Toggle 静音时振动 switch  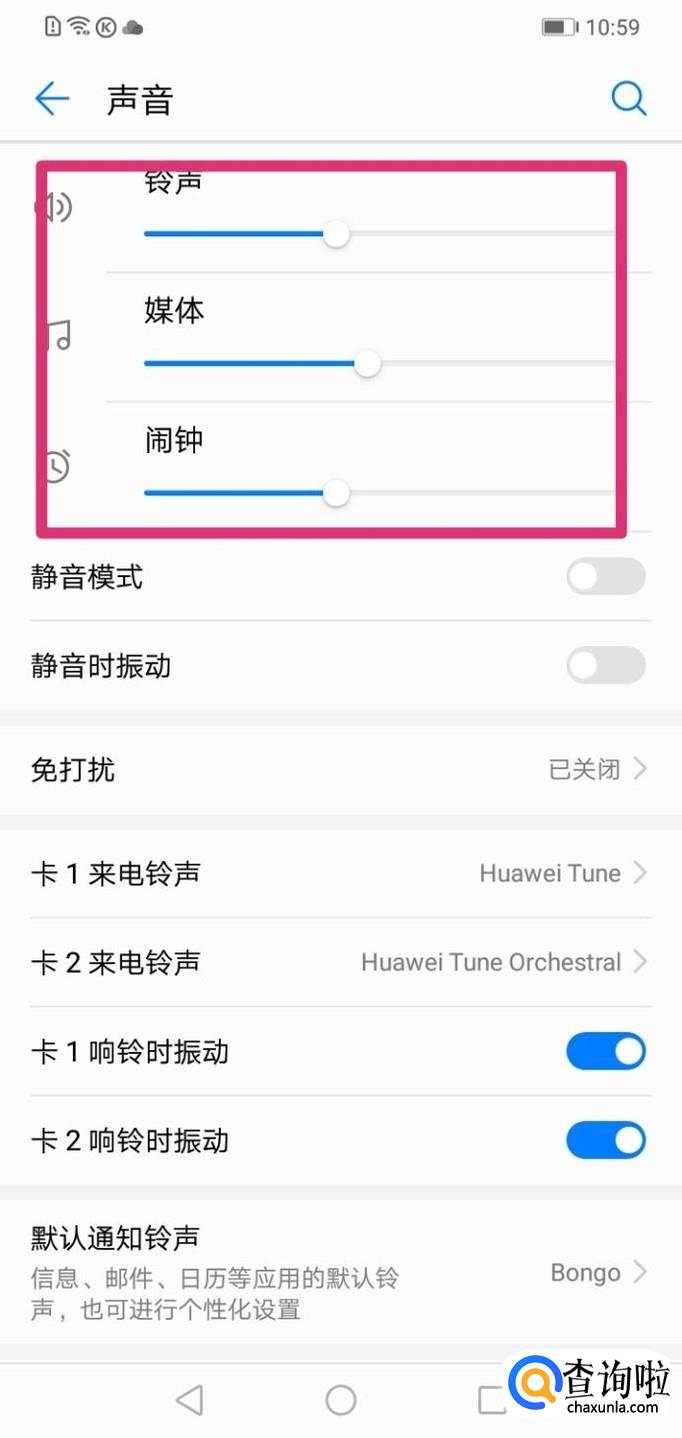[x=606, y=665]
